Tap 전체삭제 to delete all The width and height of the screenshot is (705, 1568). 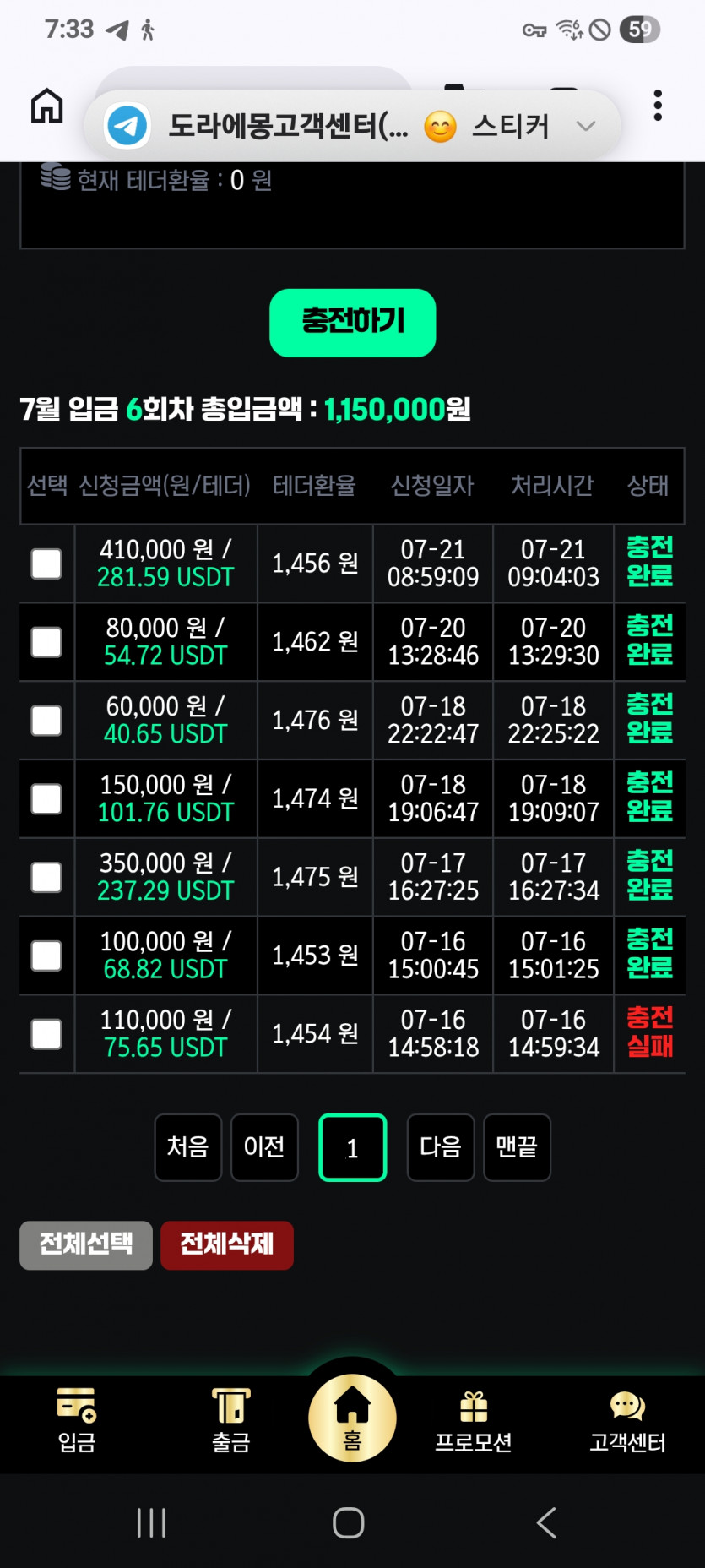click(x=227, y=1244)
